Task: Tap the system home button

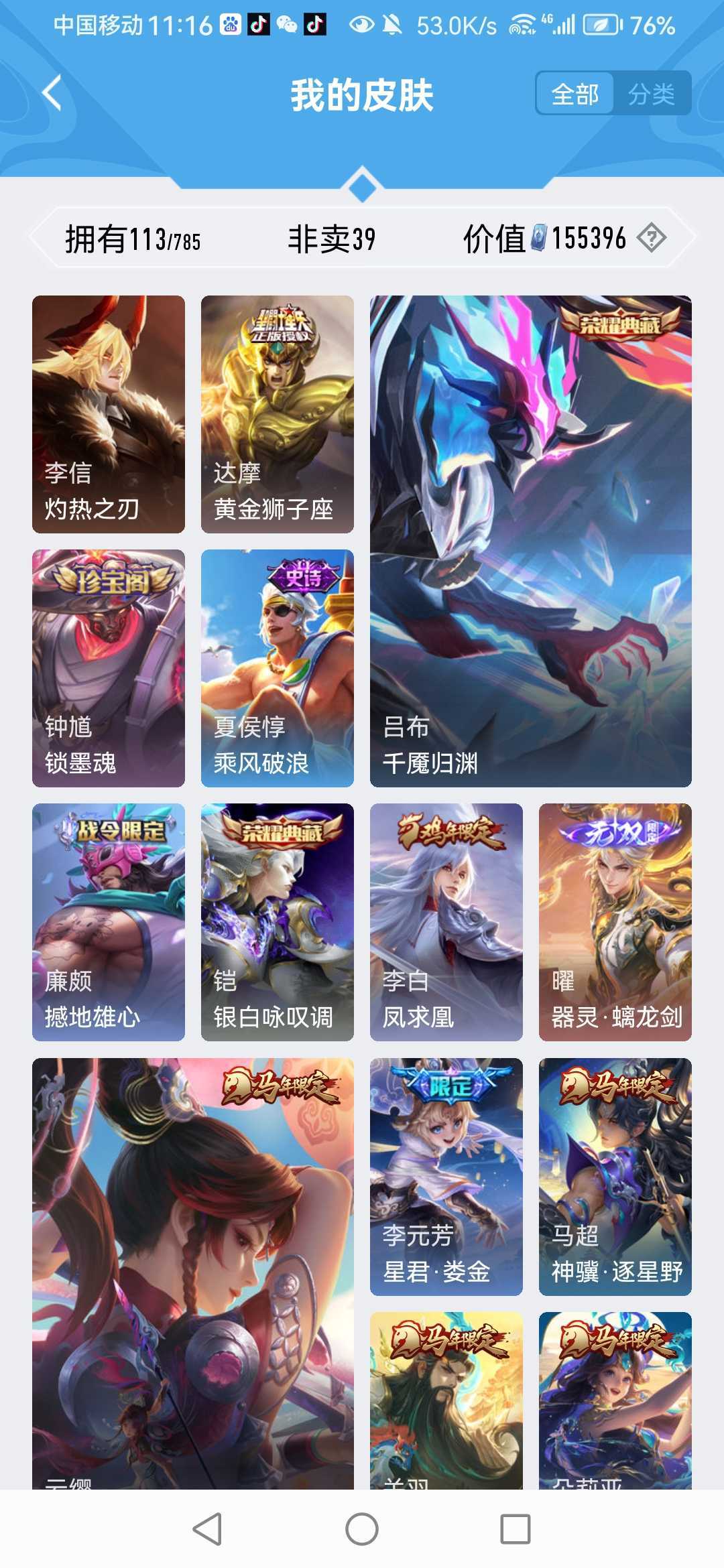Action: (x=362, y=1529)
